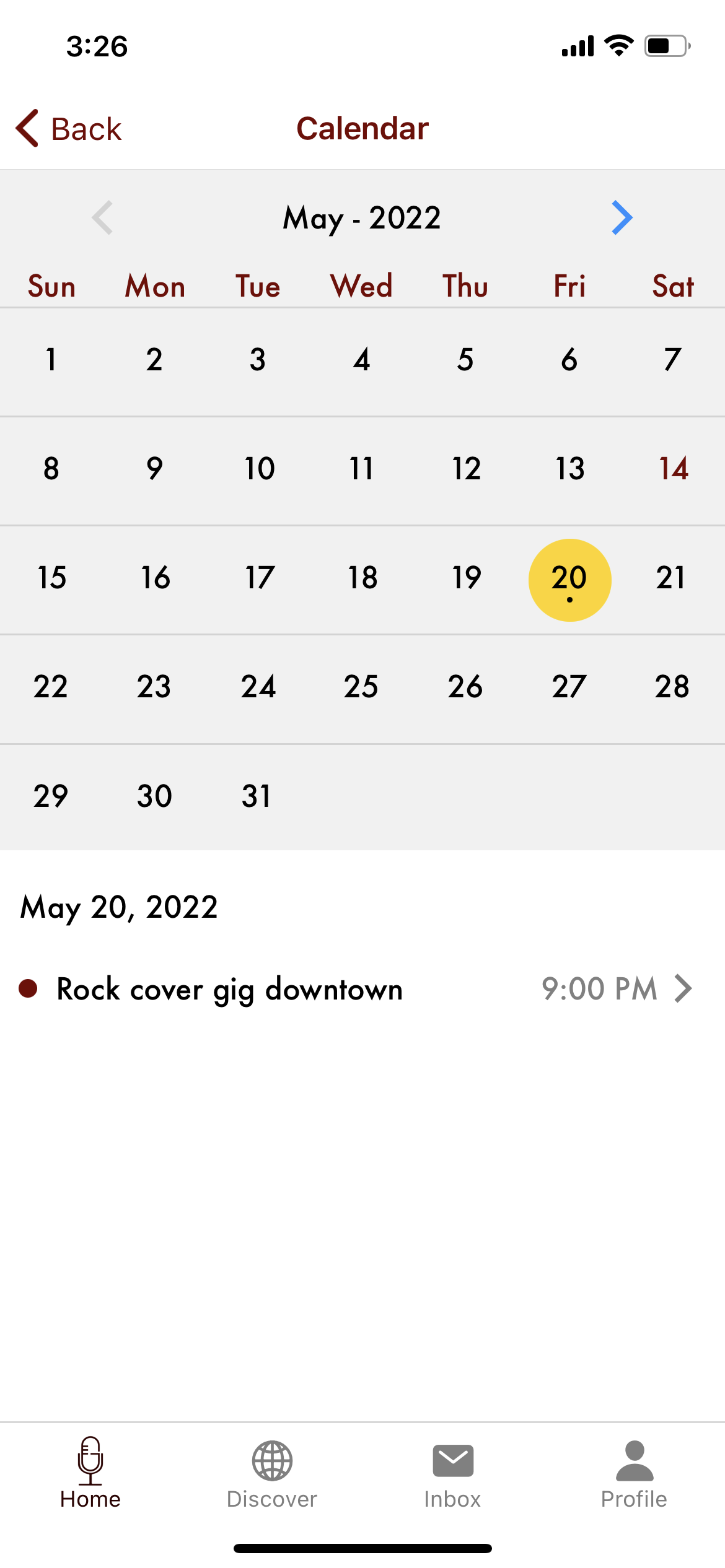Select the highlighted date 20
Viewport: 725px width, 1568px height.
pos(569,580)
